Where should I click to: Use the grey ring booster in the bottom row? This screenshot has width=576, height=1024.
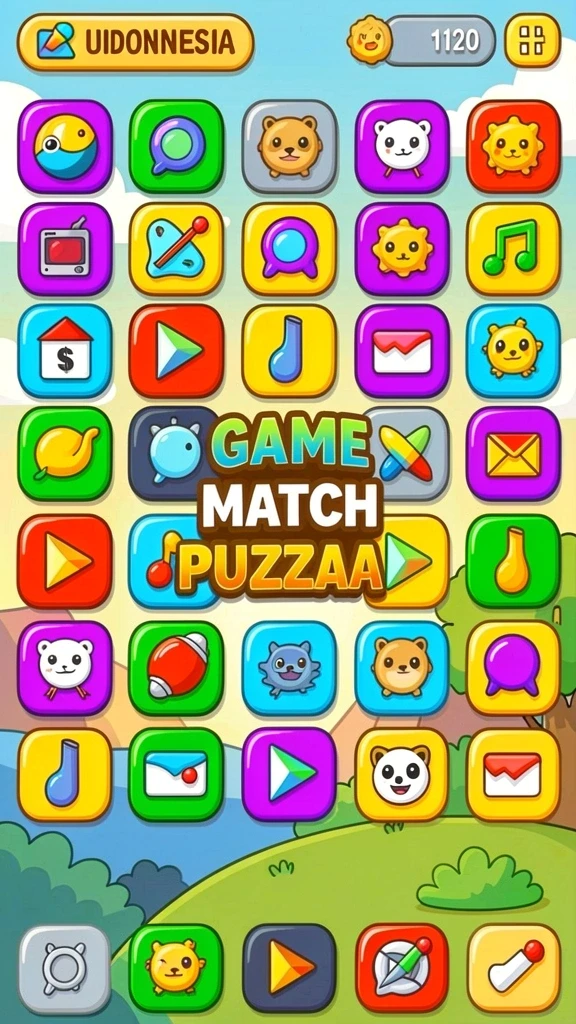click(x=65, y=969)
